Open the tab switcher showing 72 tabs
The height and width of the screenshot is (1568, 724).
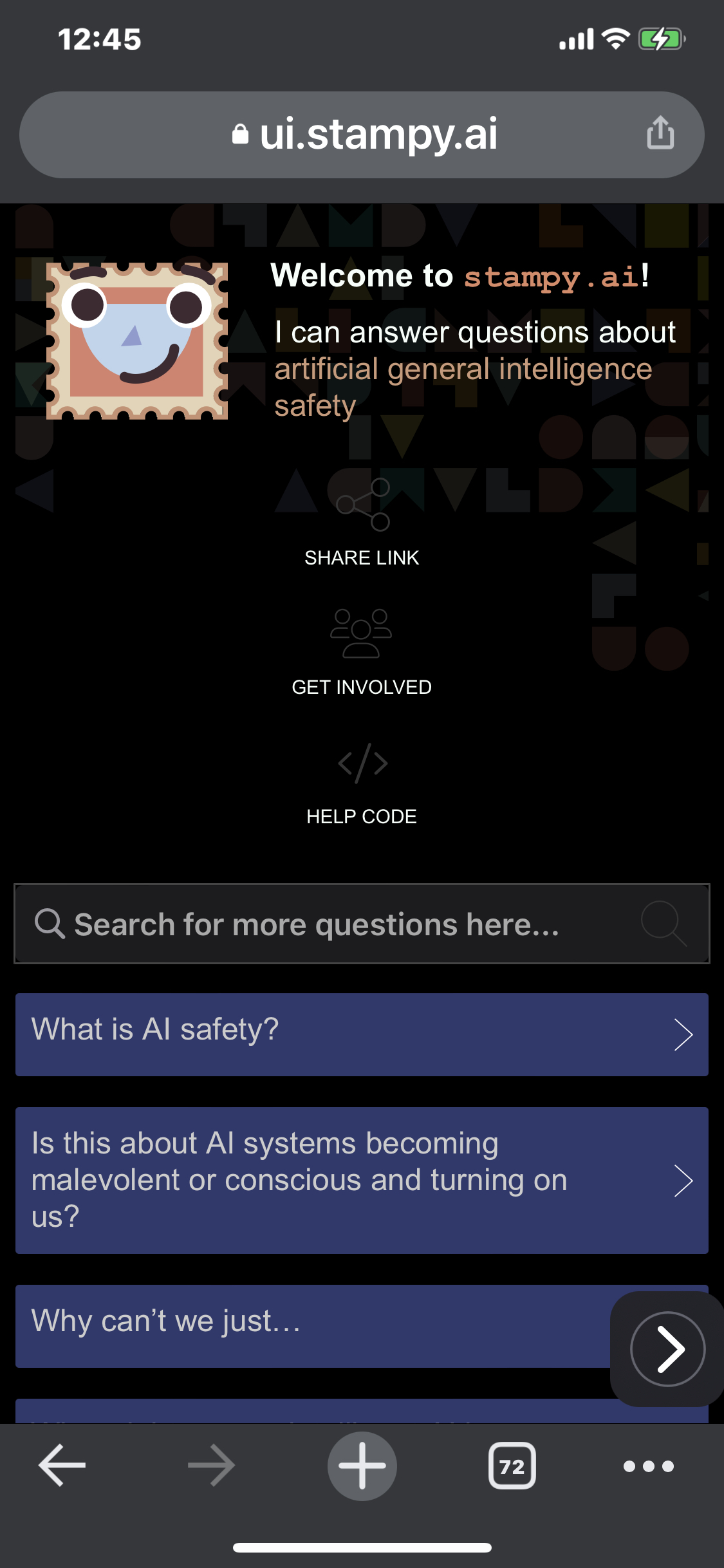[512, 1466]
